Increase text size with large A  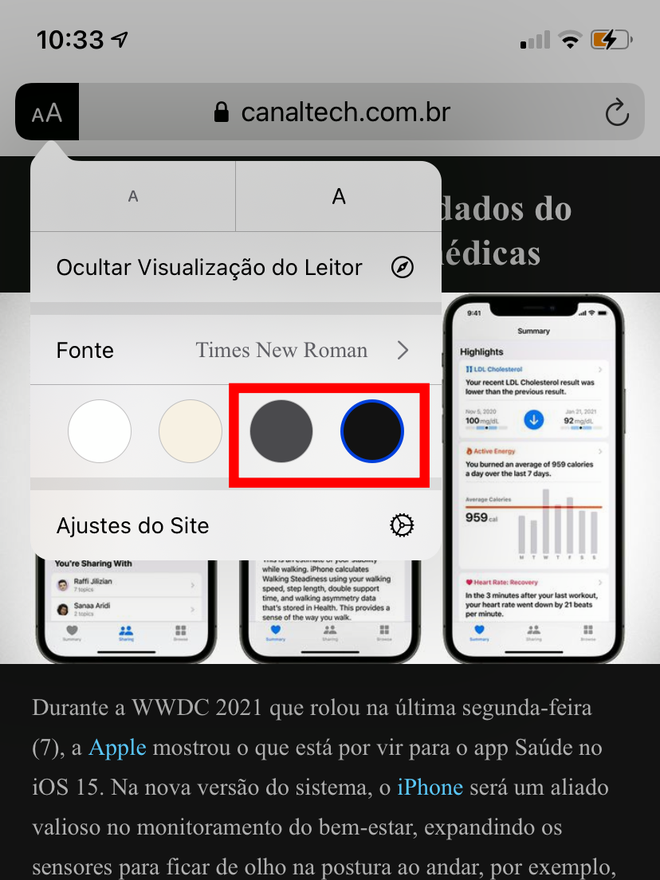point(338,197)
